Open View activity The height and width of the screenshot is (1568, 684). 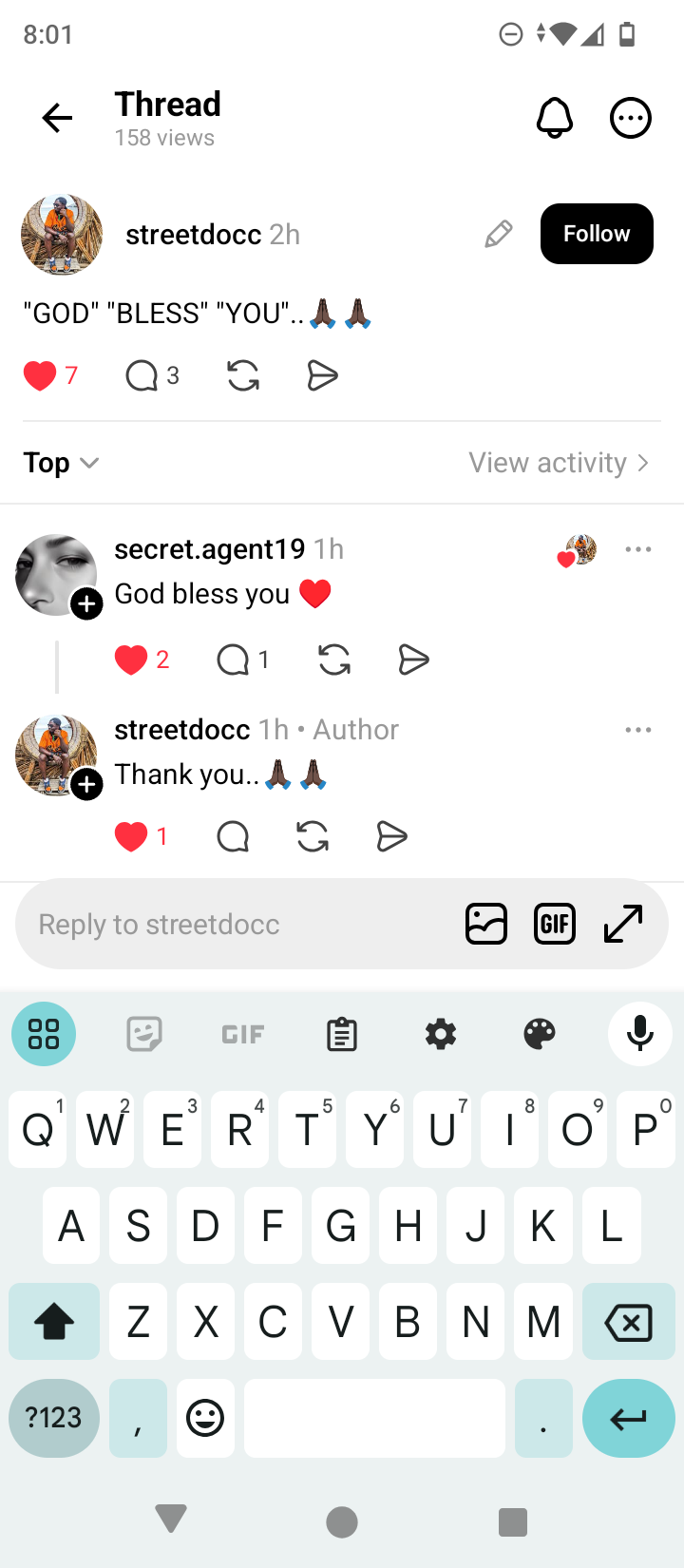pyautogui.click(x=559, y=463)
